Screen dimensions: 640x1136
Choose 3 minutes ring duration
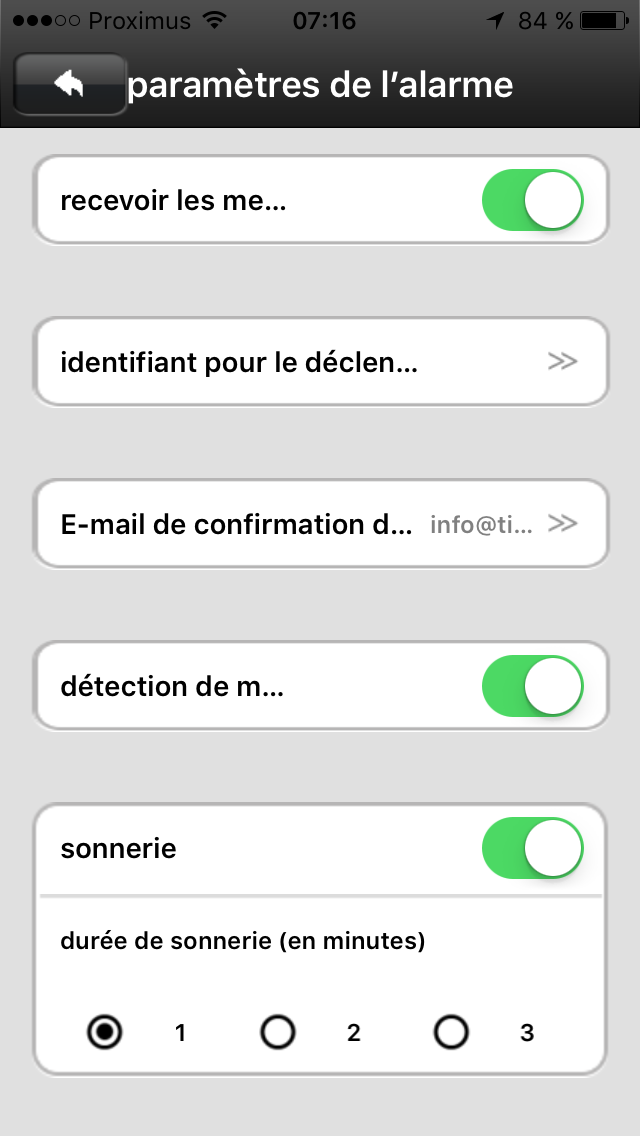(451, 1032)
